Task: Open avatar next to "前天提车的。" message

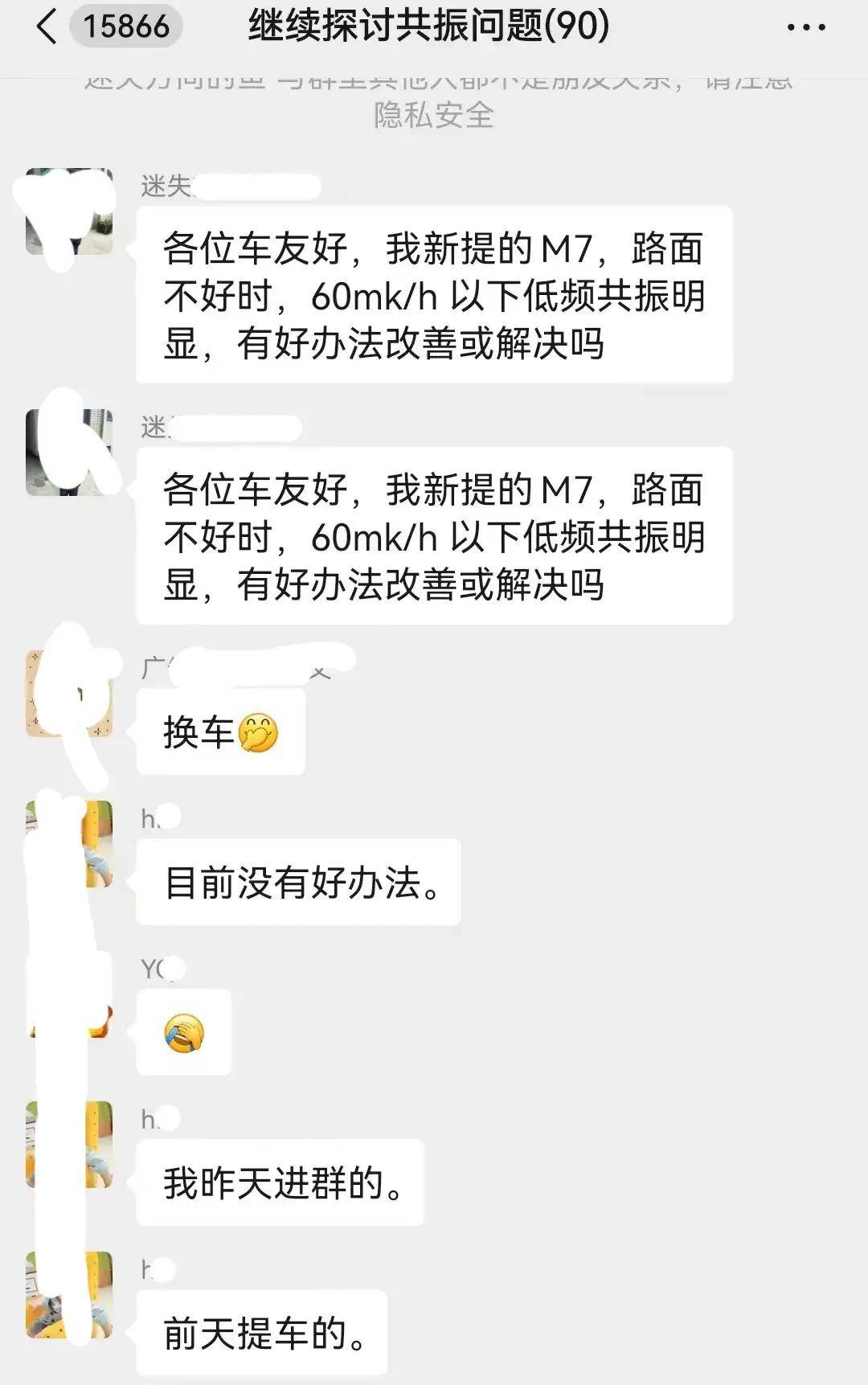Action: coord(69,1295)
